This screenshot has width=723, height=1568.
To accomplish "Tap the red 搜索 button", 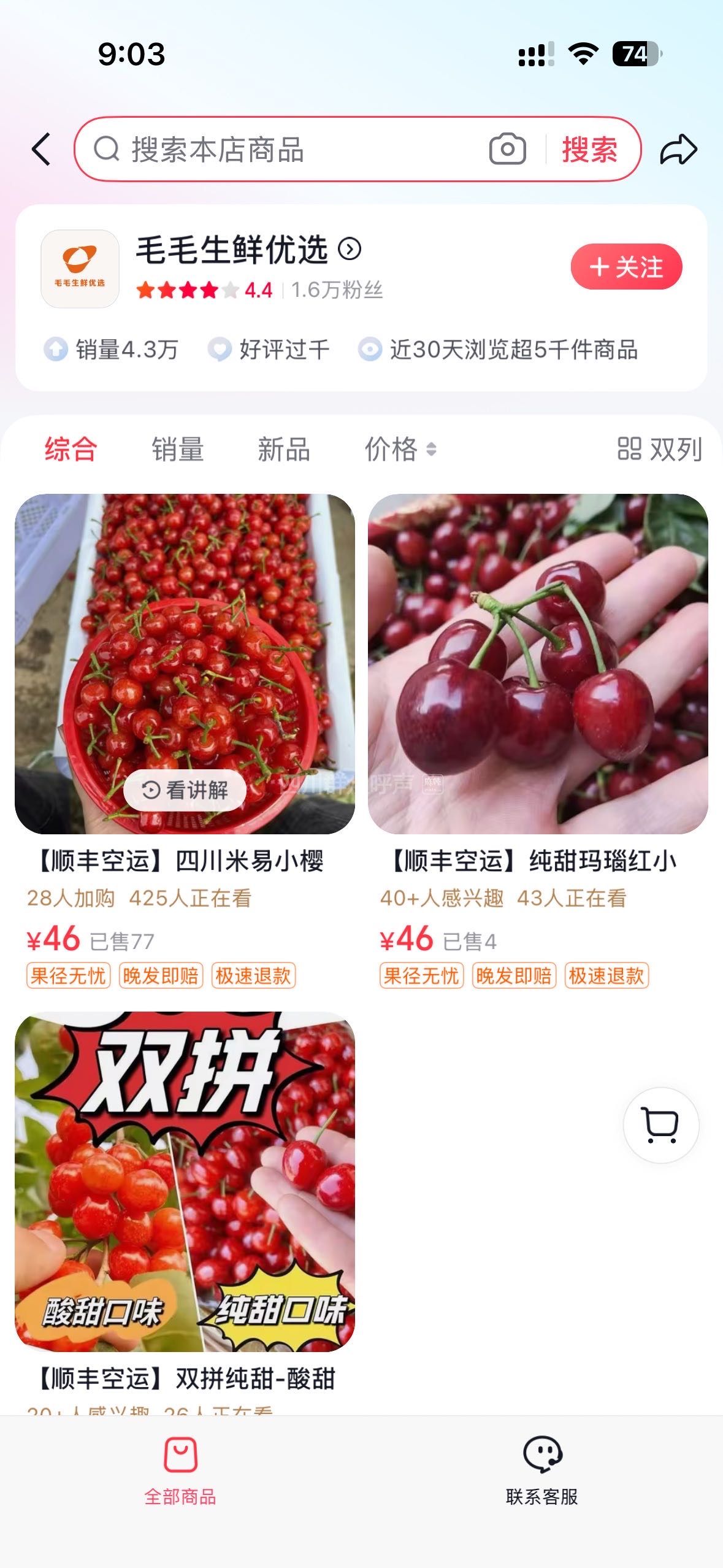I will tap(589, 150).
